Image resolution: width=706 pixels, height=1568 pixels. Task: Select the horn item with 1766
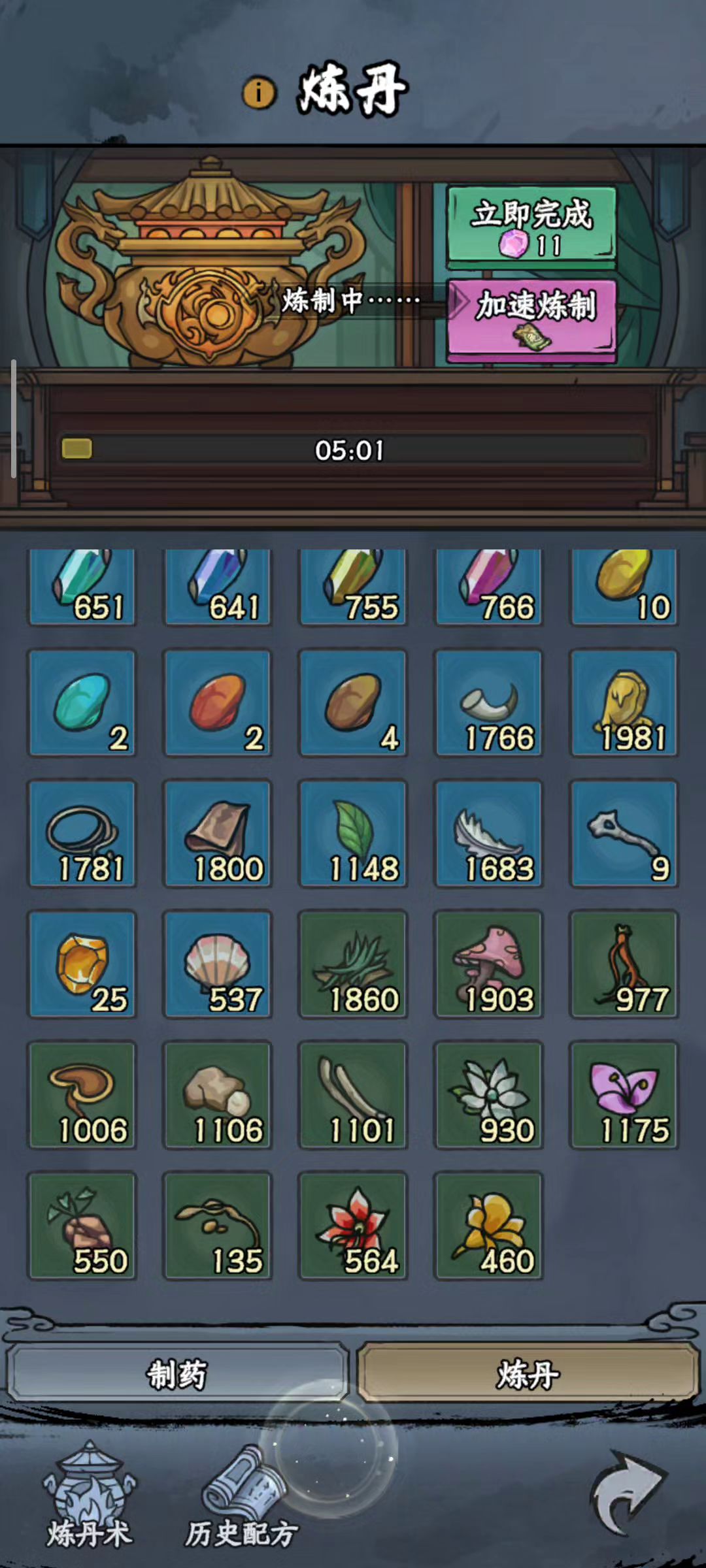[x=489, y=703]
